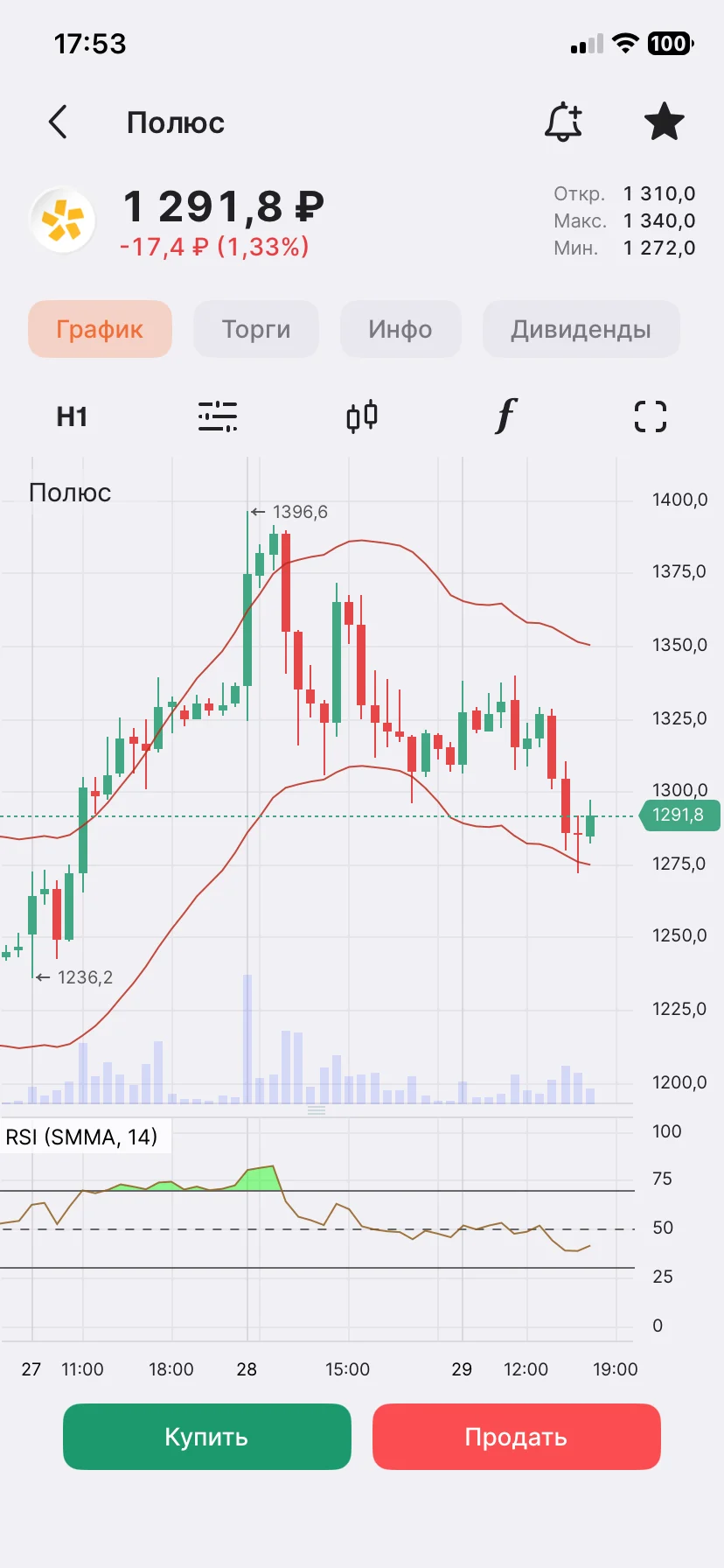Open the Инфо tab

(x=400, y=329)
